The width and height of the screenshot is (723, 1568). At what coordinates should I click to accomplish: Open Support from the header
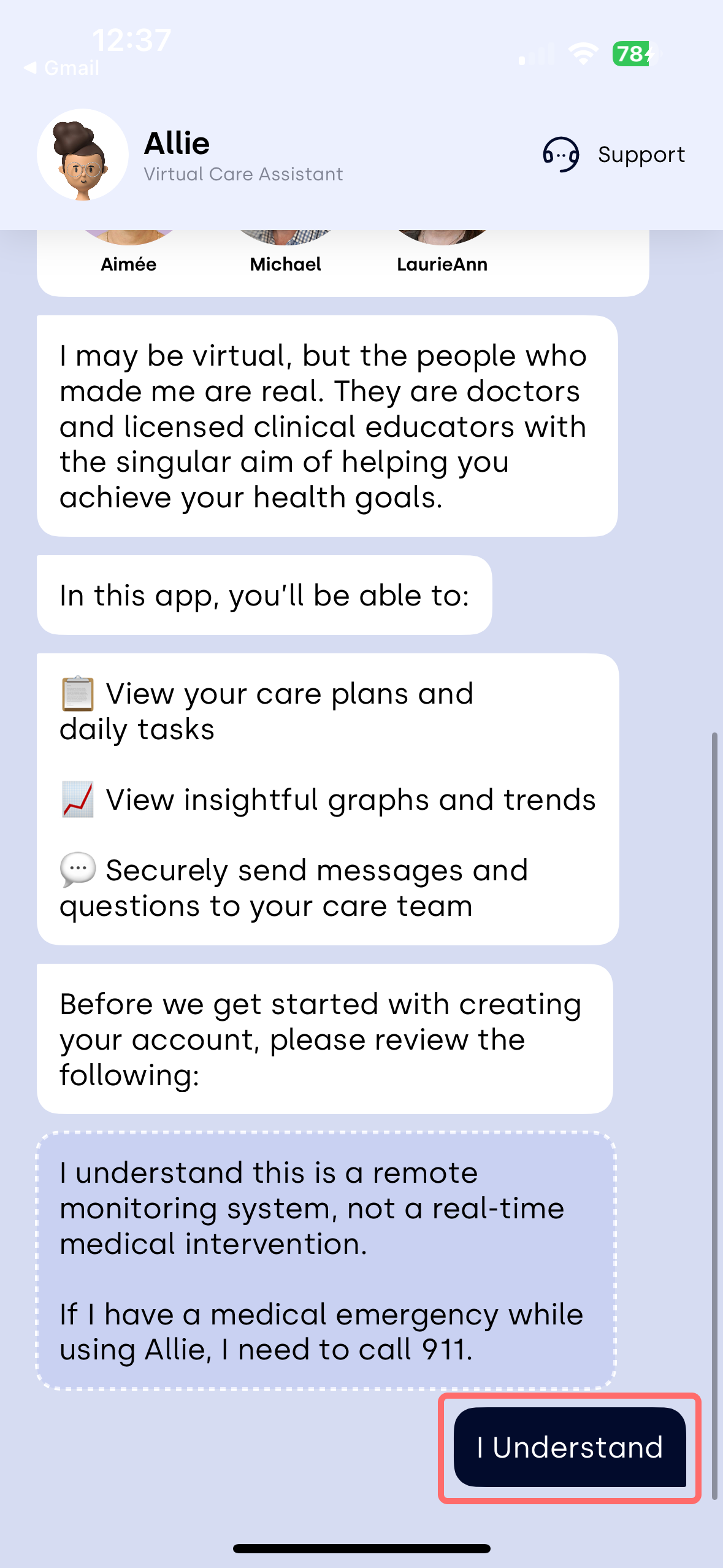614,155
